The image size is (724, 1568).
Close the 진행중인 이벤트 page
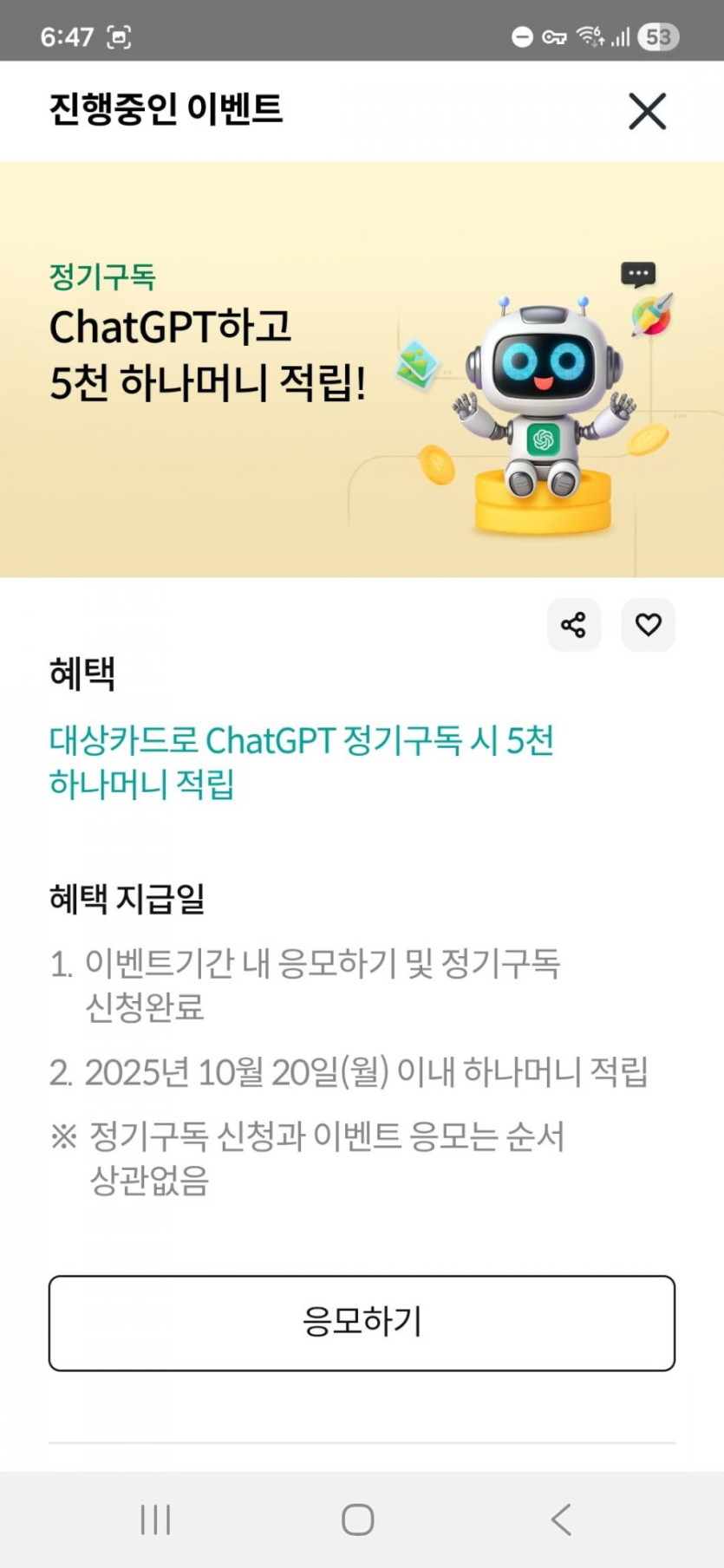(x=647, y=112)
